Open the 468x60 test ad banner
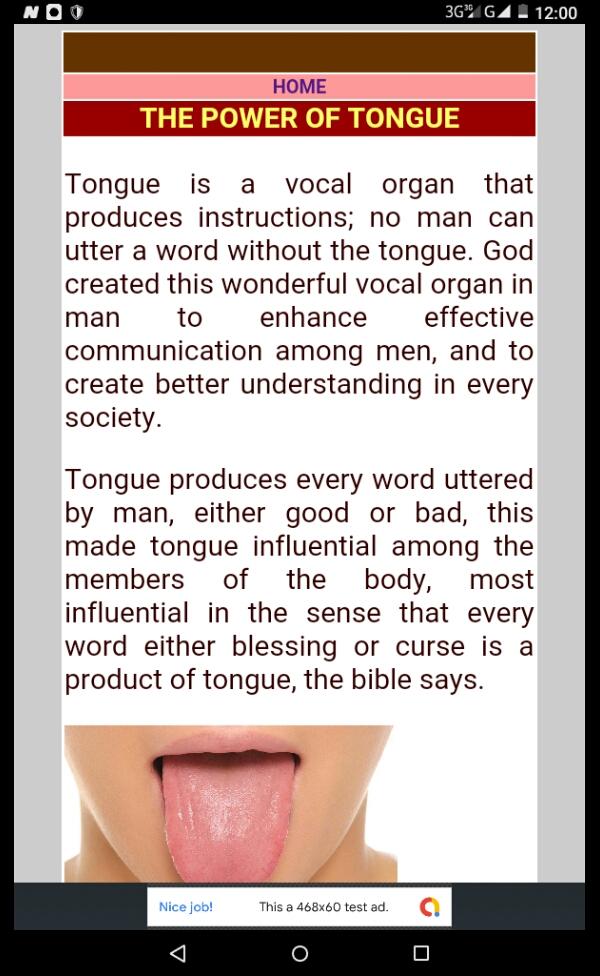Screen dimensions: 600x976 (x=299, y=906)
